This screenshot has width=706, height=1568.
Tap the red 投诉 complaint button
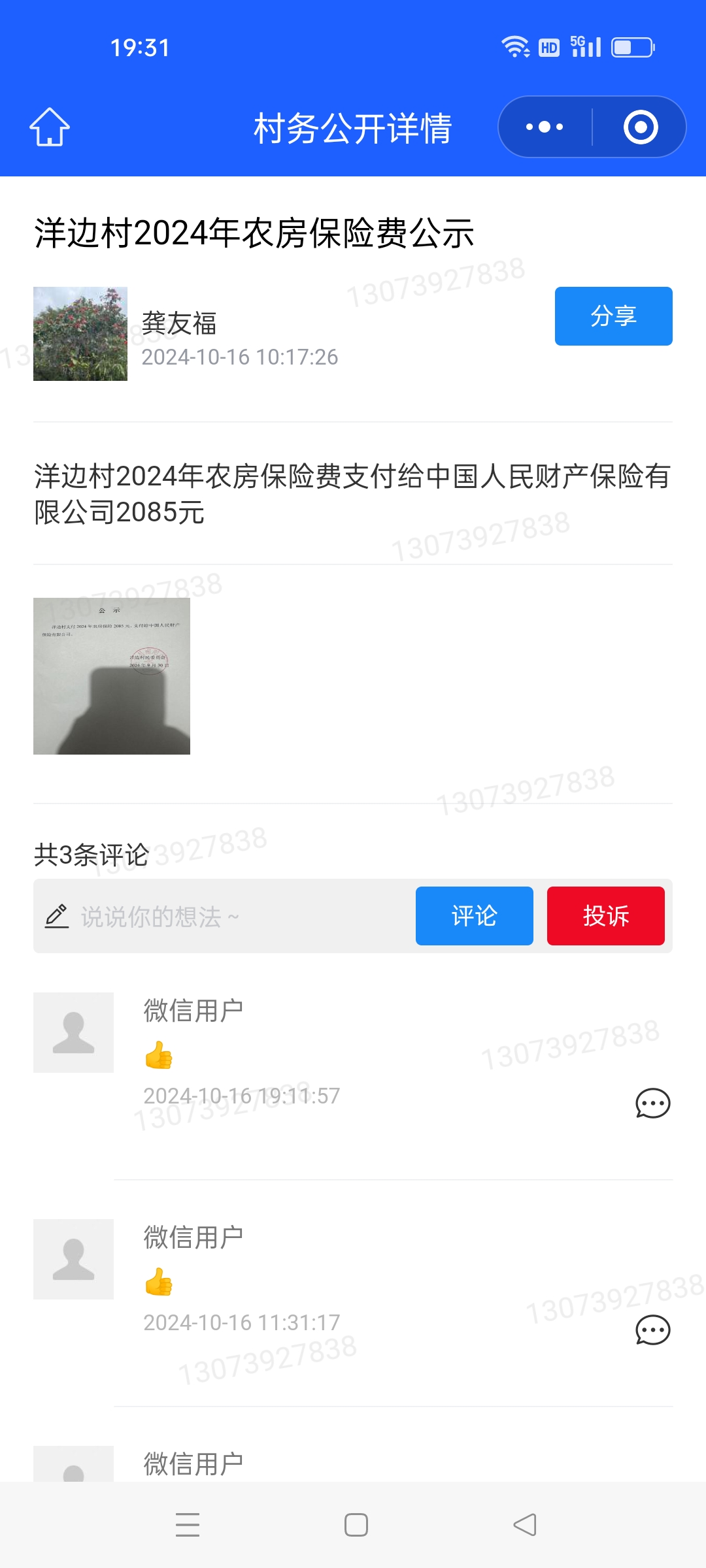point(606,916)
